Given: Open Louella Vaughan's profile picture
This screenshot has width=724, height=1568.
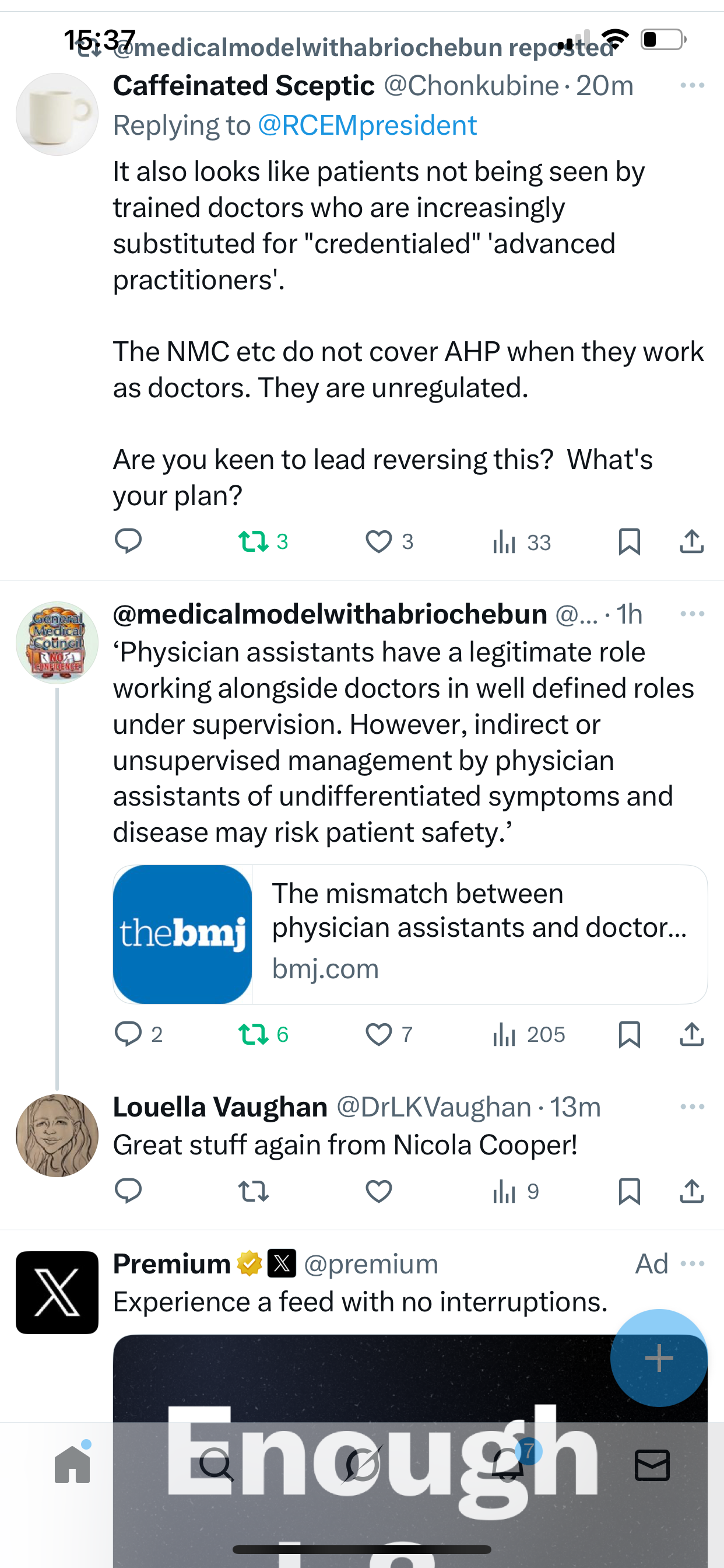Looking at the screenshot, I should pos(57,1136).
